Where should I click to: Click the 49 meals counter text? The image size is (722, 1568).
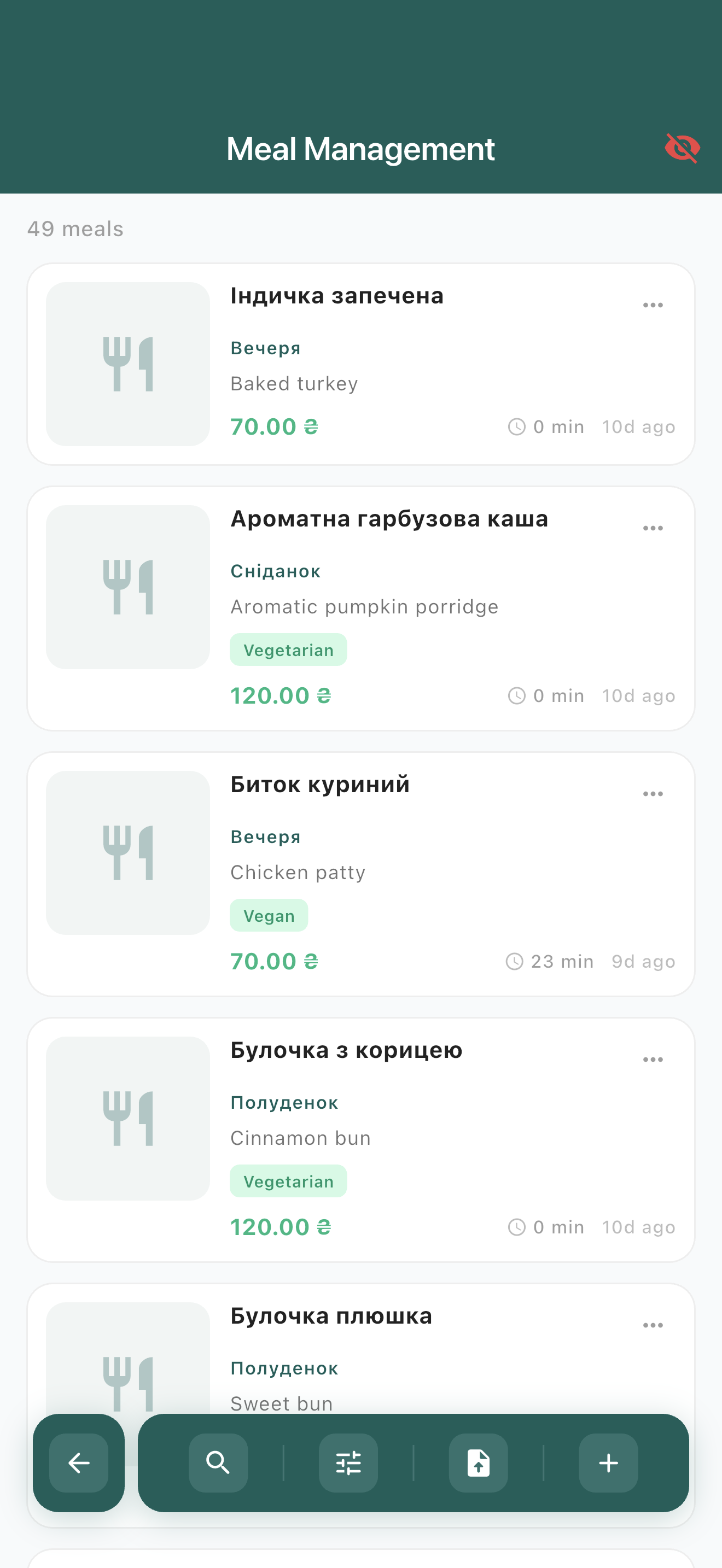click(x=74, y=230)
